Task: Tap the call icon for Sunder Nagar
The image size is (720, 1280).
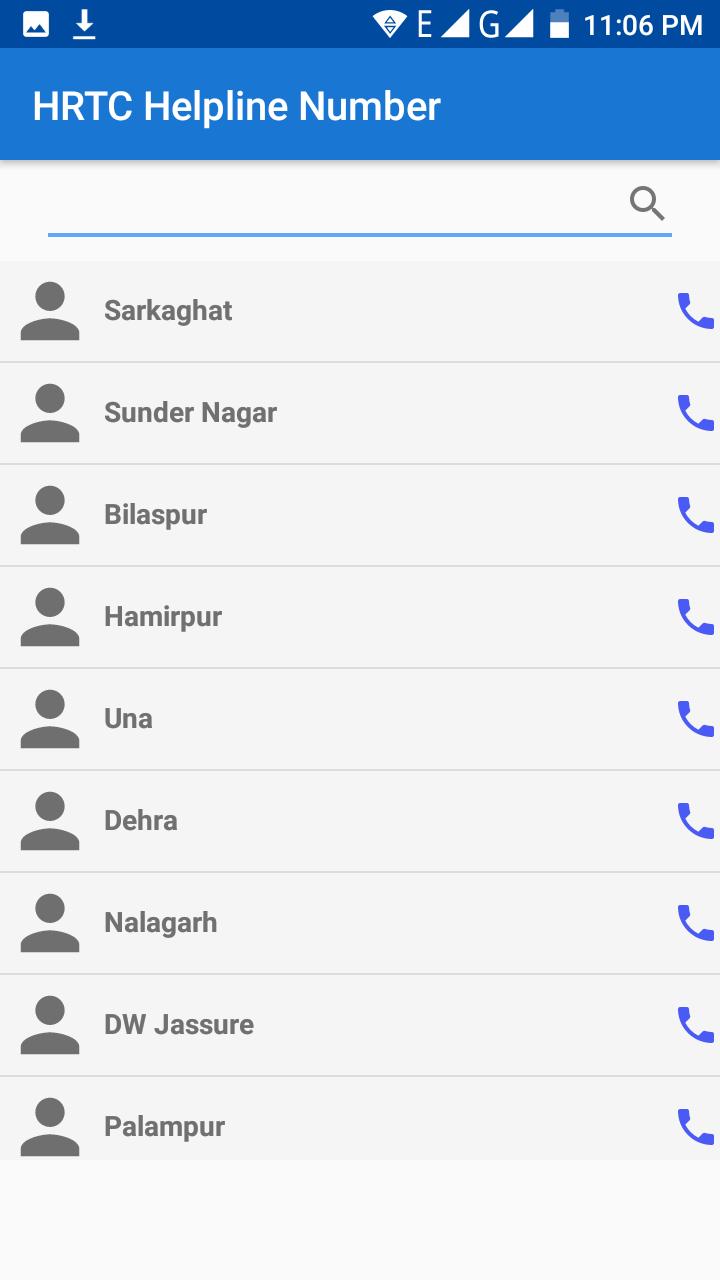Action: coord(694,412)
